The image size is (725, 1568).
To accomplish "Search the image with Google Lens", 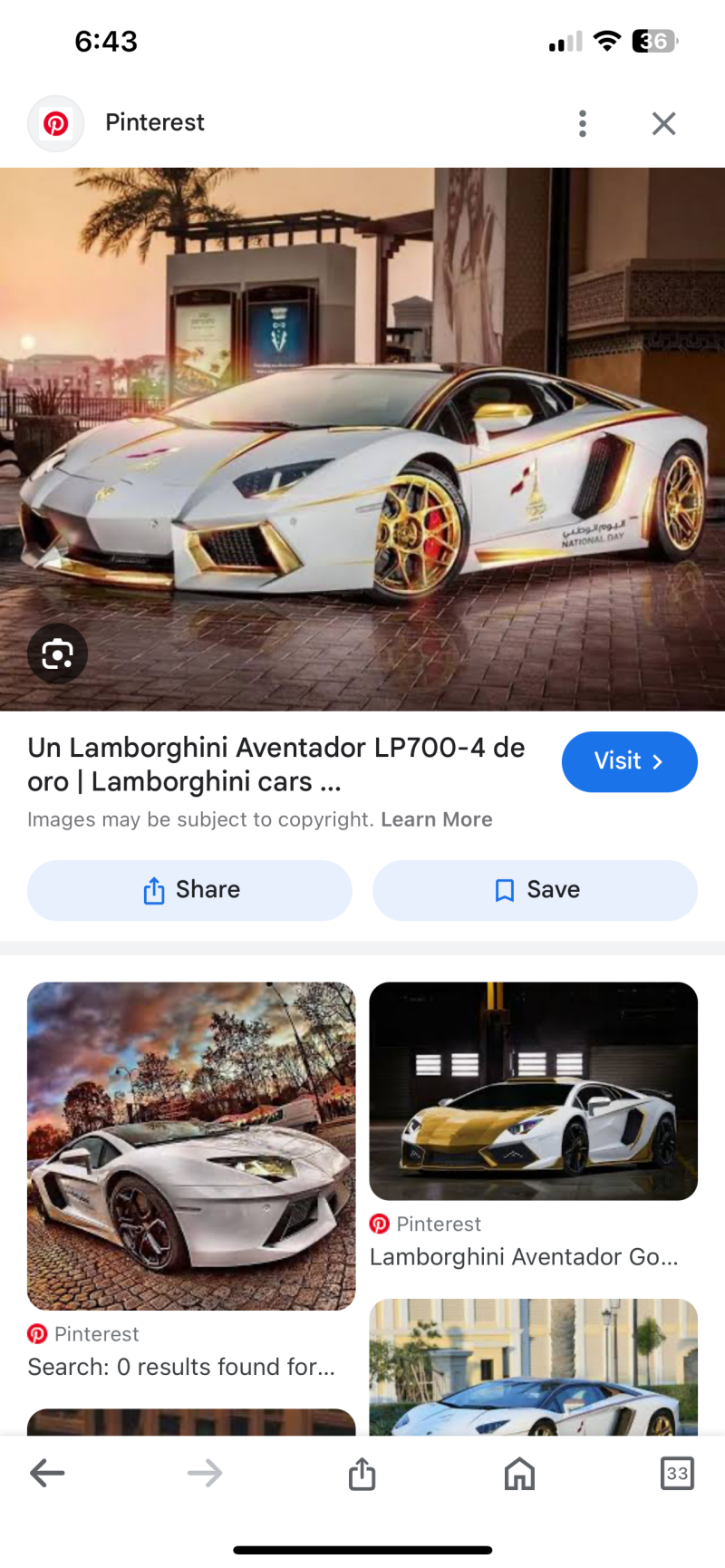I will coord(57,653).
